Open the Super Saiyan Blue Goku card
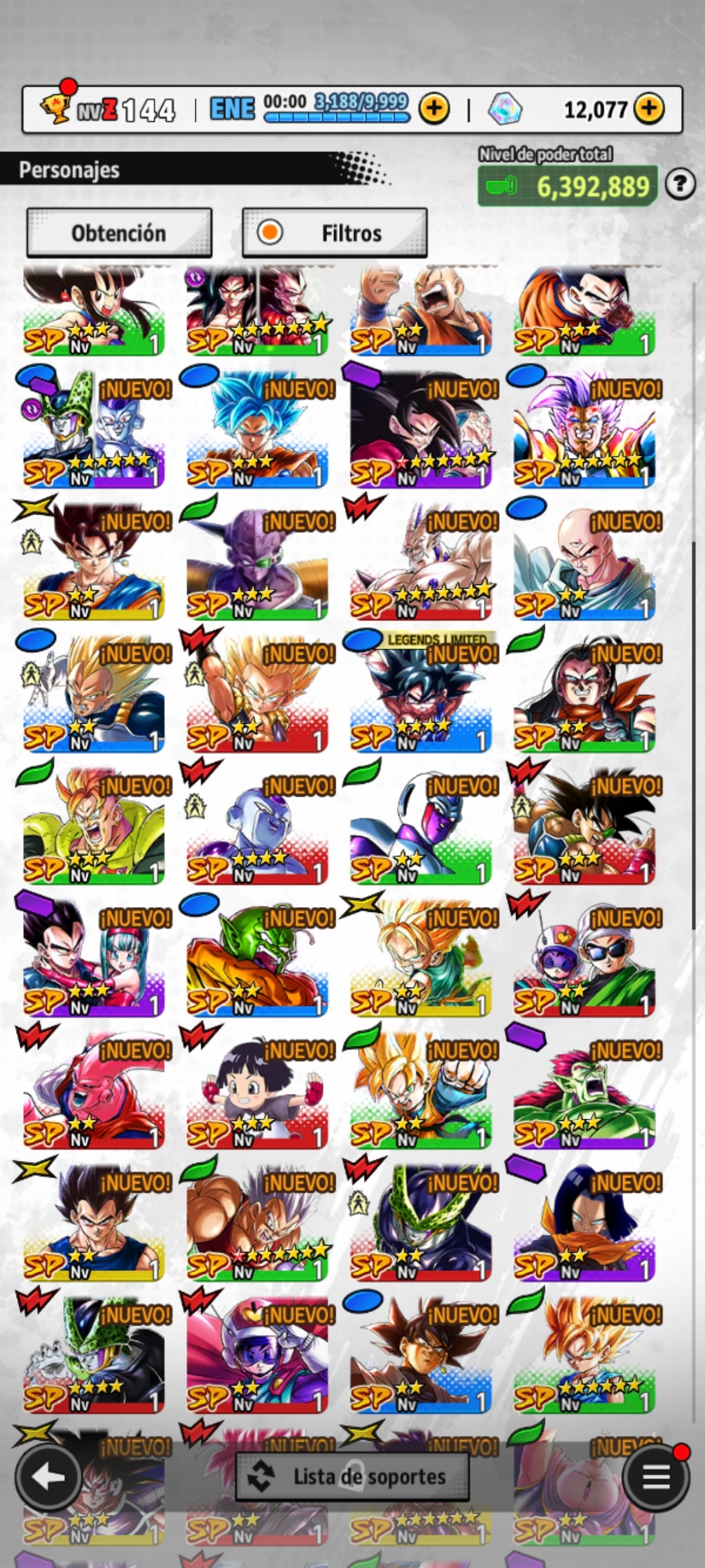Image resolution: width=705 pixels, height=1568 pixels. (x=257, y=429)
